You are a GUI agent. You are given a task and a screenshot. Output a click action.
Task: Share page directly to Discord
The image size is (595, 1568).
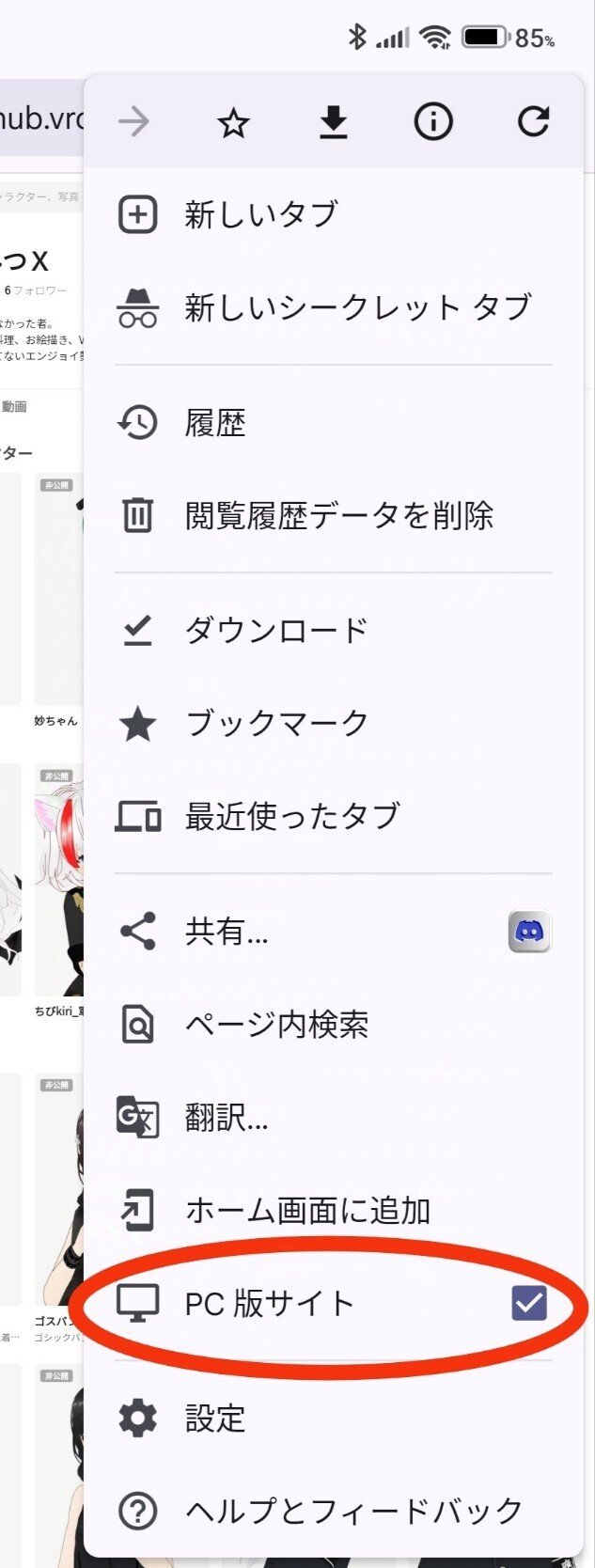pos(529,932)
